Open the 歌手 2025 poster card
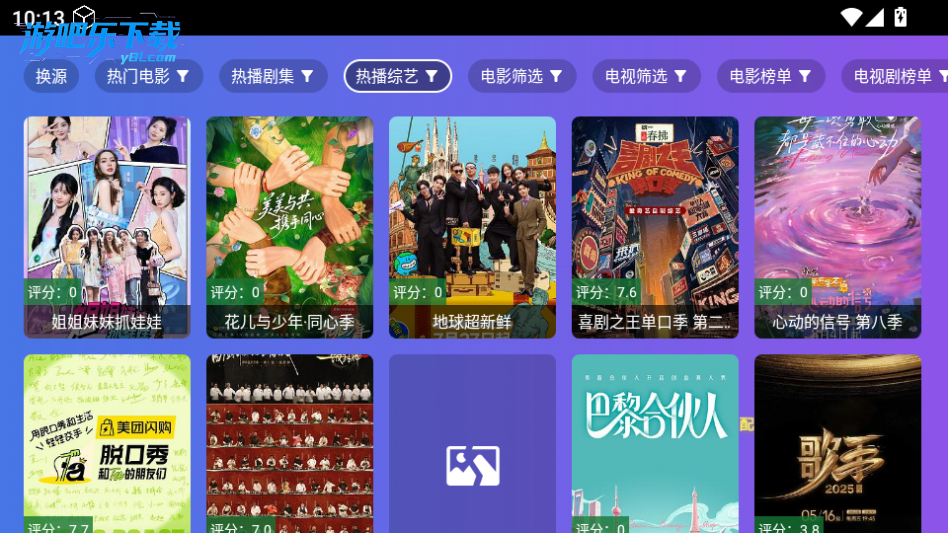This screenshot has height=533, width=948. 837,443
